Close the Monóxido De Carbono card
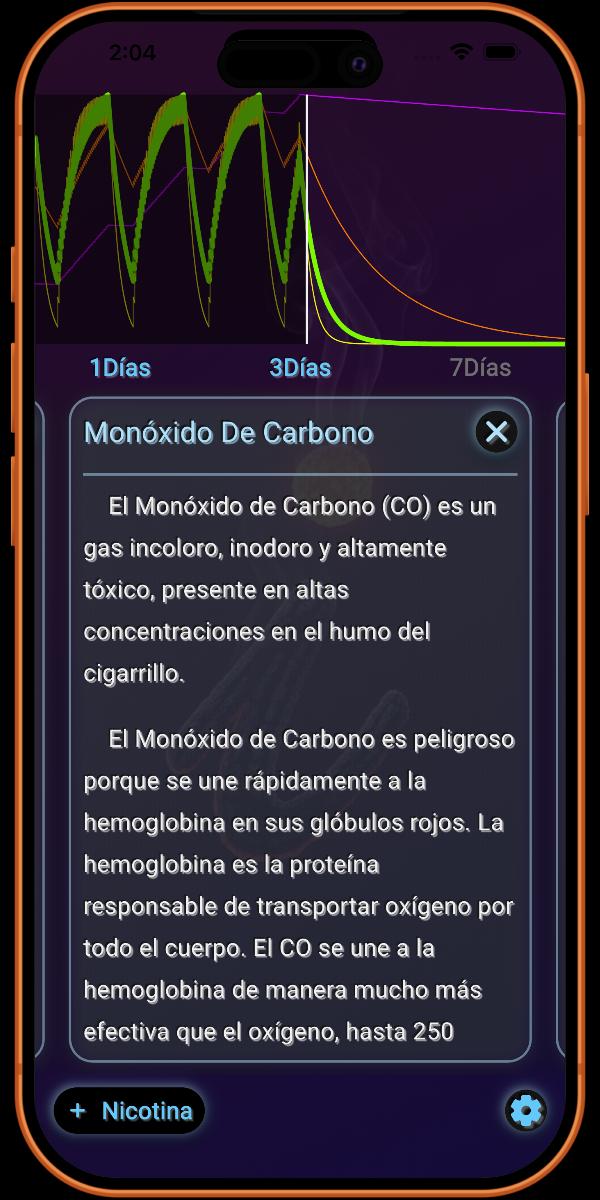This screenshot has width=600, height=1200. tap(496, 432)
